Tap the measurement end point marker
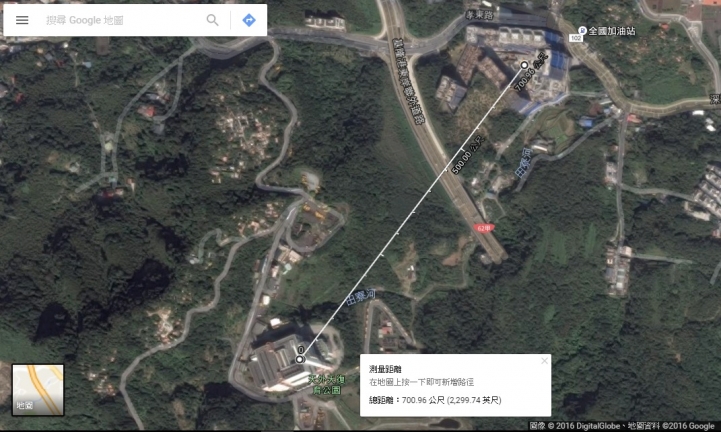The height and width of the screenshot is (432, 721). (524, 65)
